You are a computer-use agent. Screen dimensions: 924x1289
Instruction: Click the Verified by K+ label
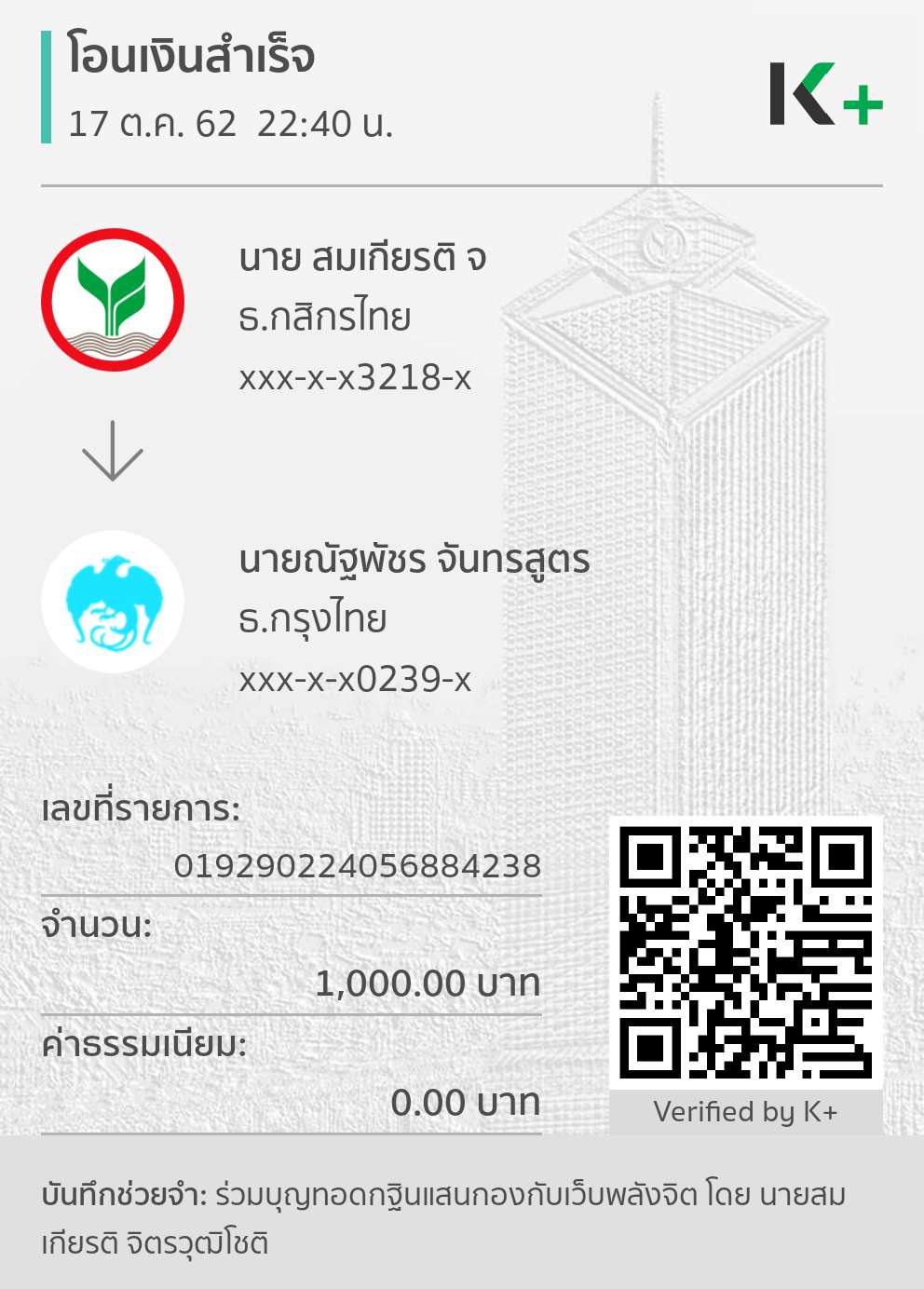747,1110
